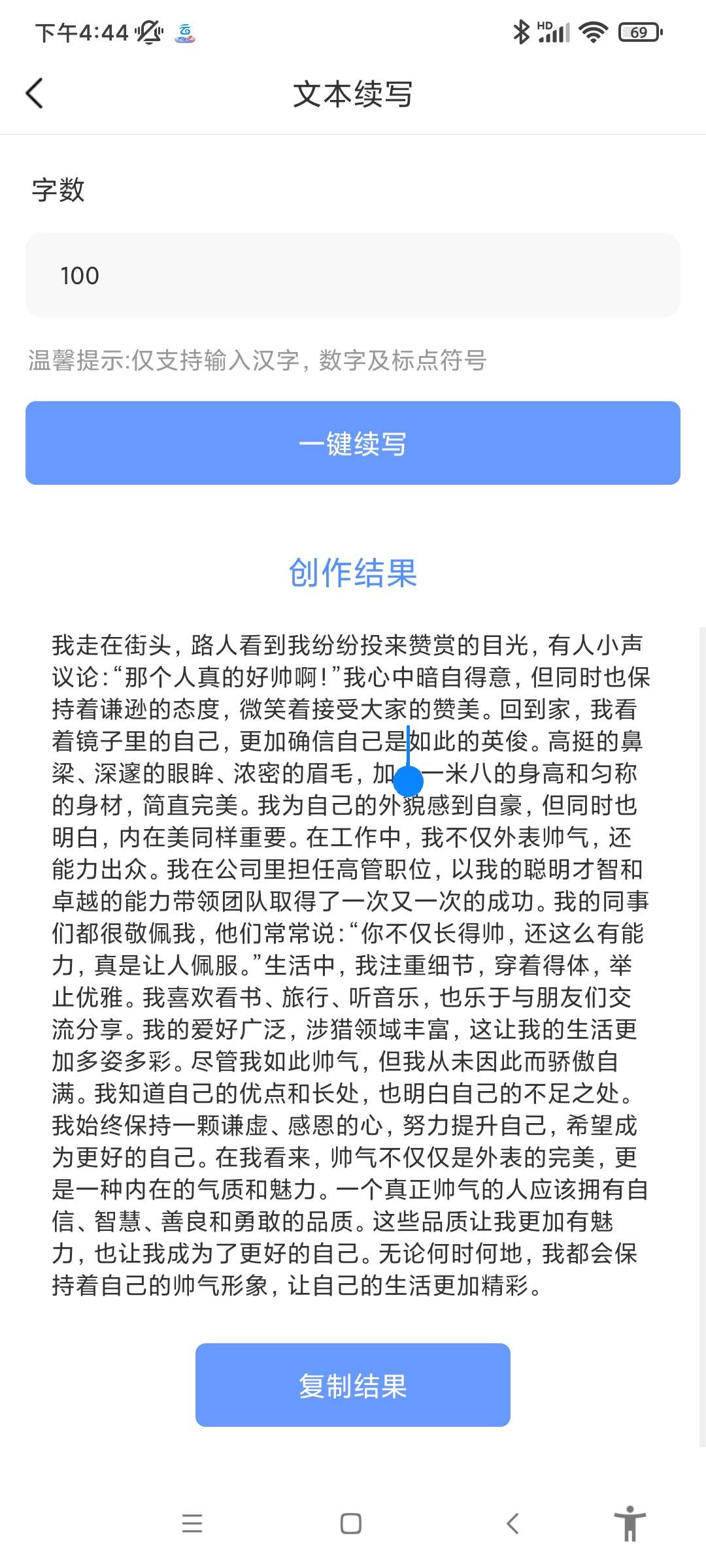Copy the result with 复制结果
The width and height of the screenshot is (706, 1568).
click(x=353, y=1384)
